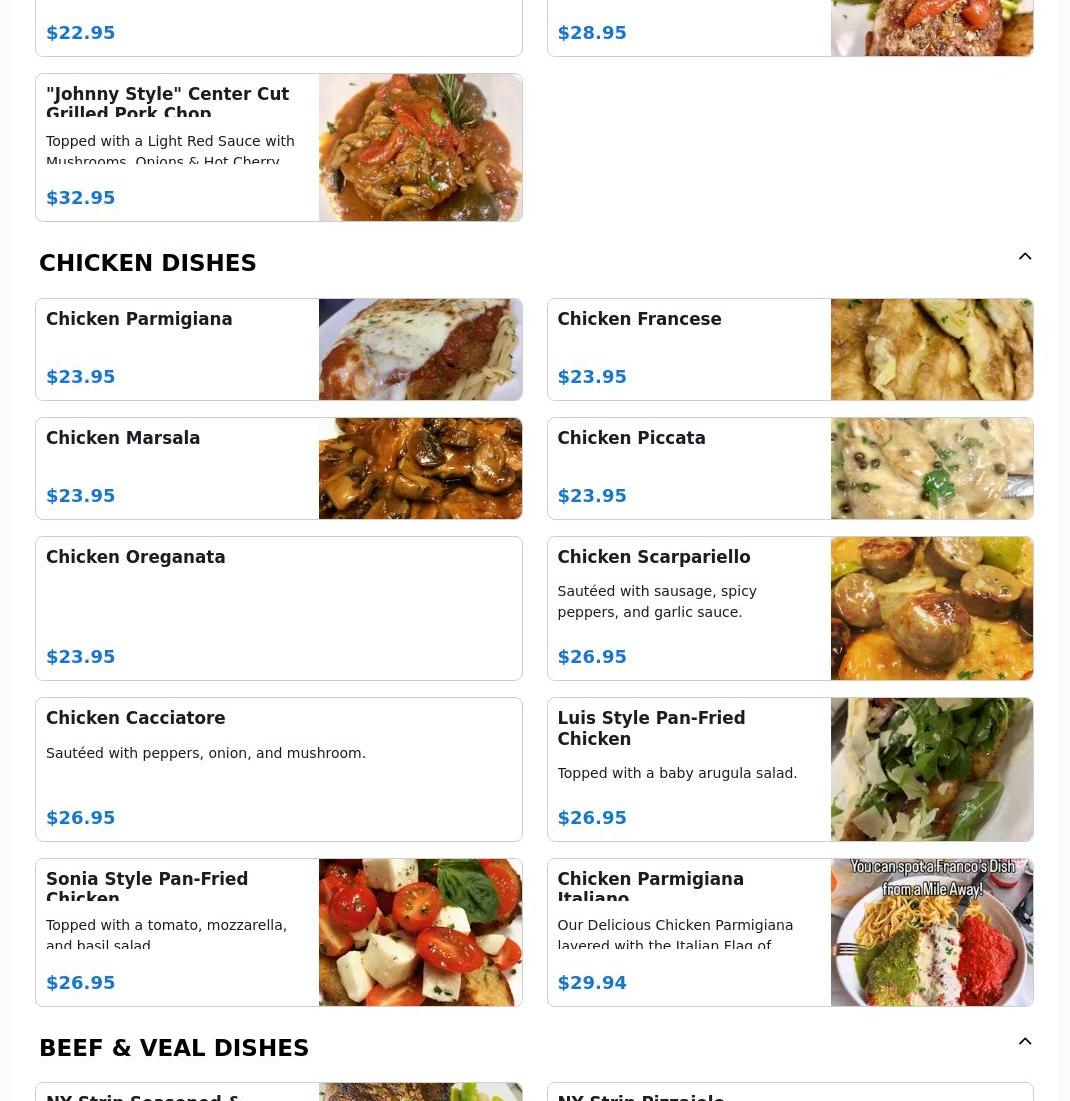The image size is (1070, 1101).
Task: Open Sonia Style Pan-Fried Chicken
Action: click(278, 932)
